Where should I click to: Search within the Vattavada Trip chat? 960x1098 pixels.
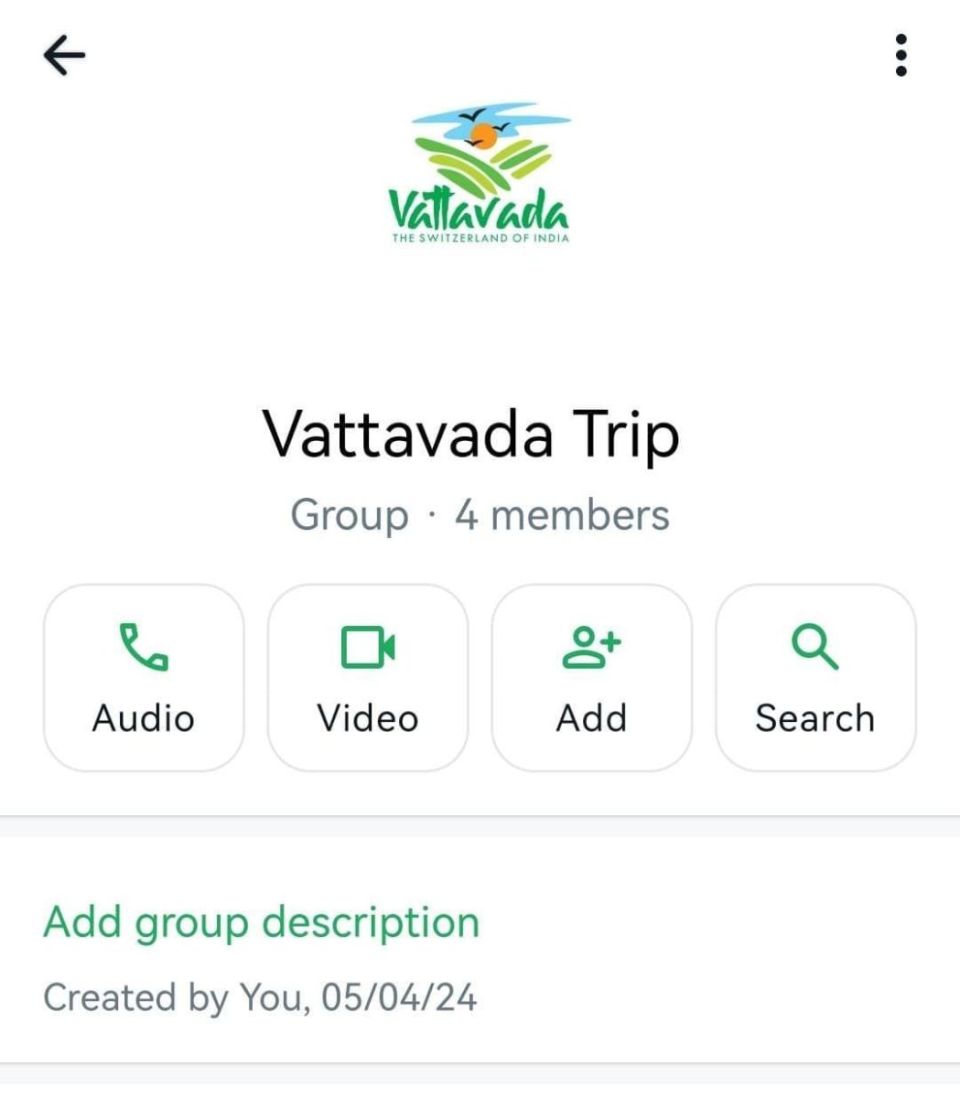815,678
